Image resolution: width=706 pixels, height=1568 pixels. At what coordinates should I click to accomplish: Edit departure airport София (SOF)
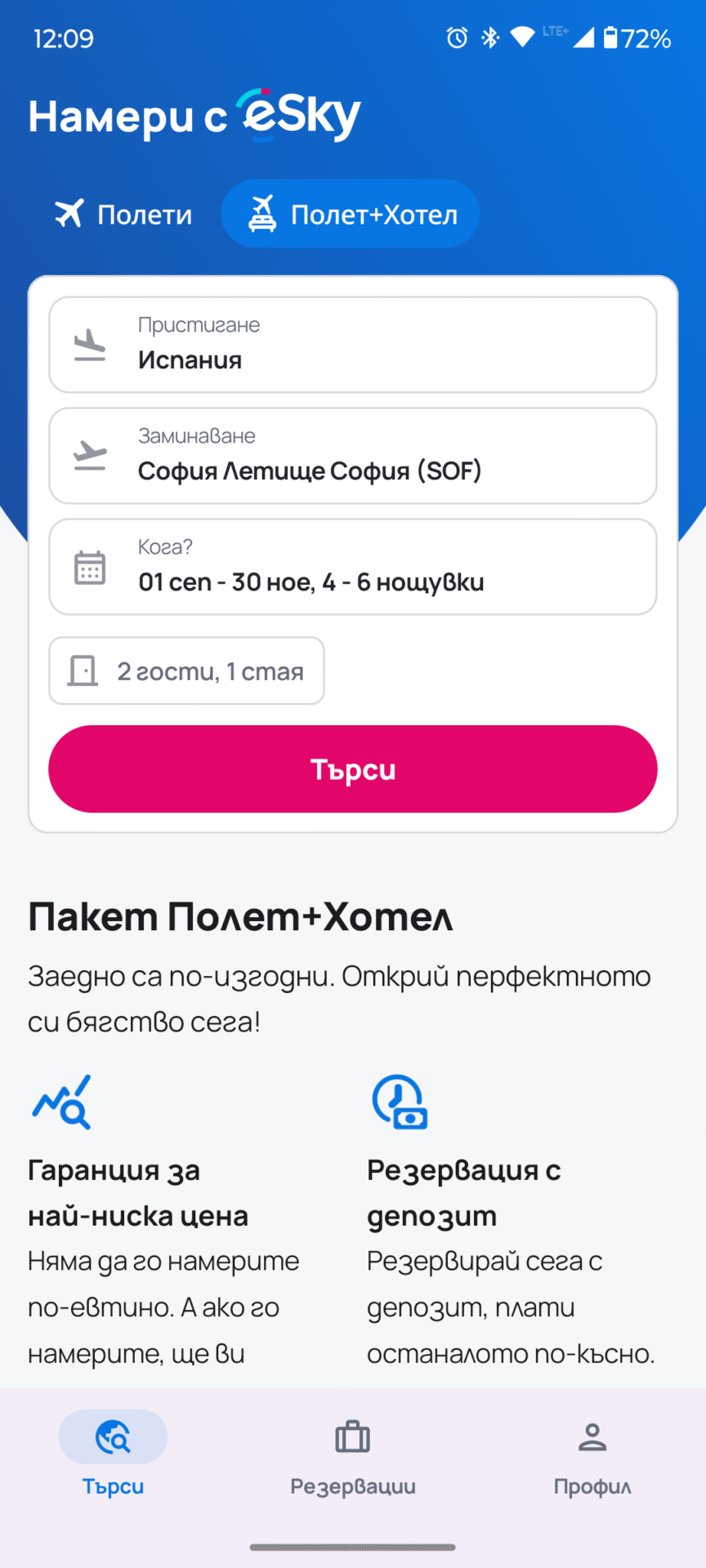353,456
